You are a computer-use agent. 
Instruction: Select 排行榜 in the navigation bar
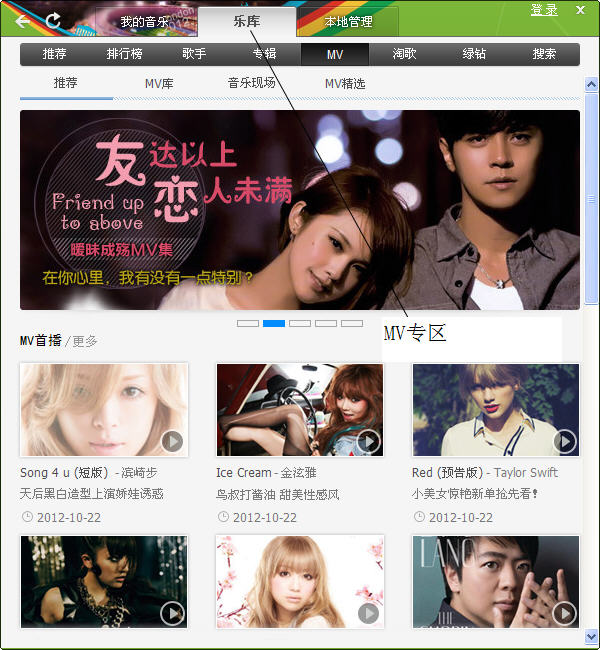tap(125, 54)
